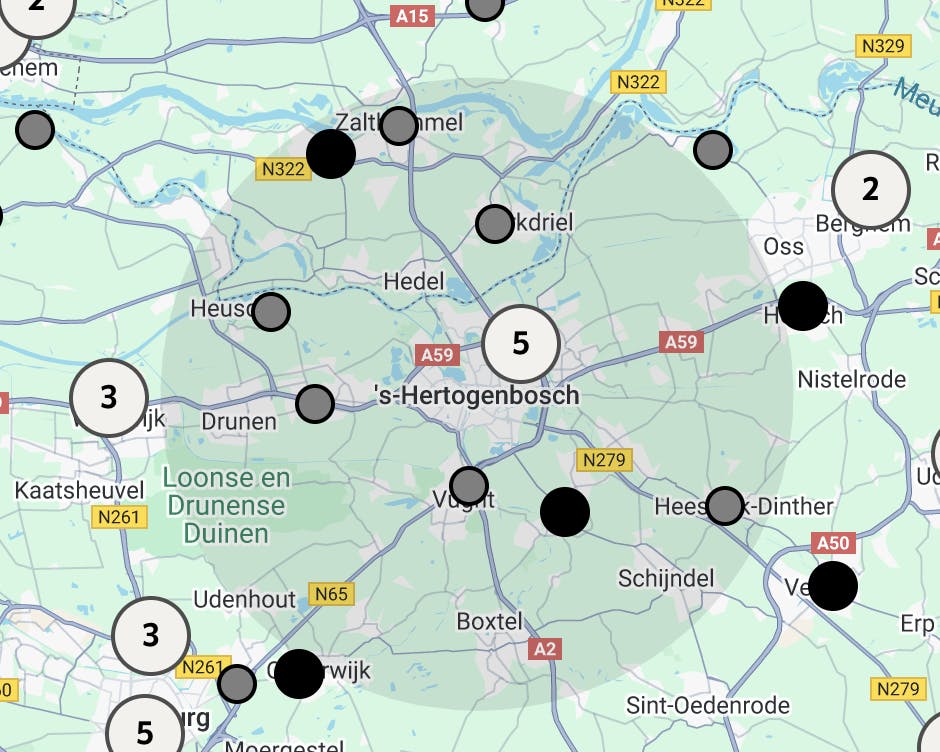Expand the 2-marker cluster near Berghem
The height and width of the screenshot is (752, 940).
point(871,189)
